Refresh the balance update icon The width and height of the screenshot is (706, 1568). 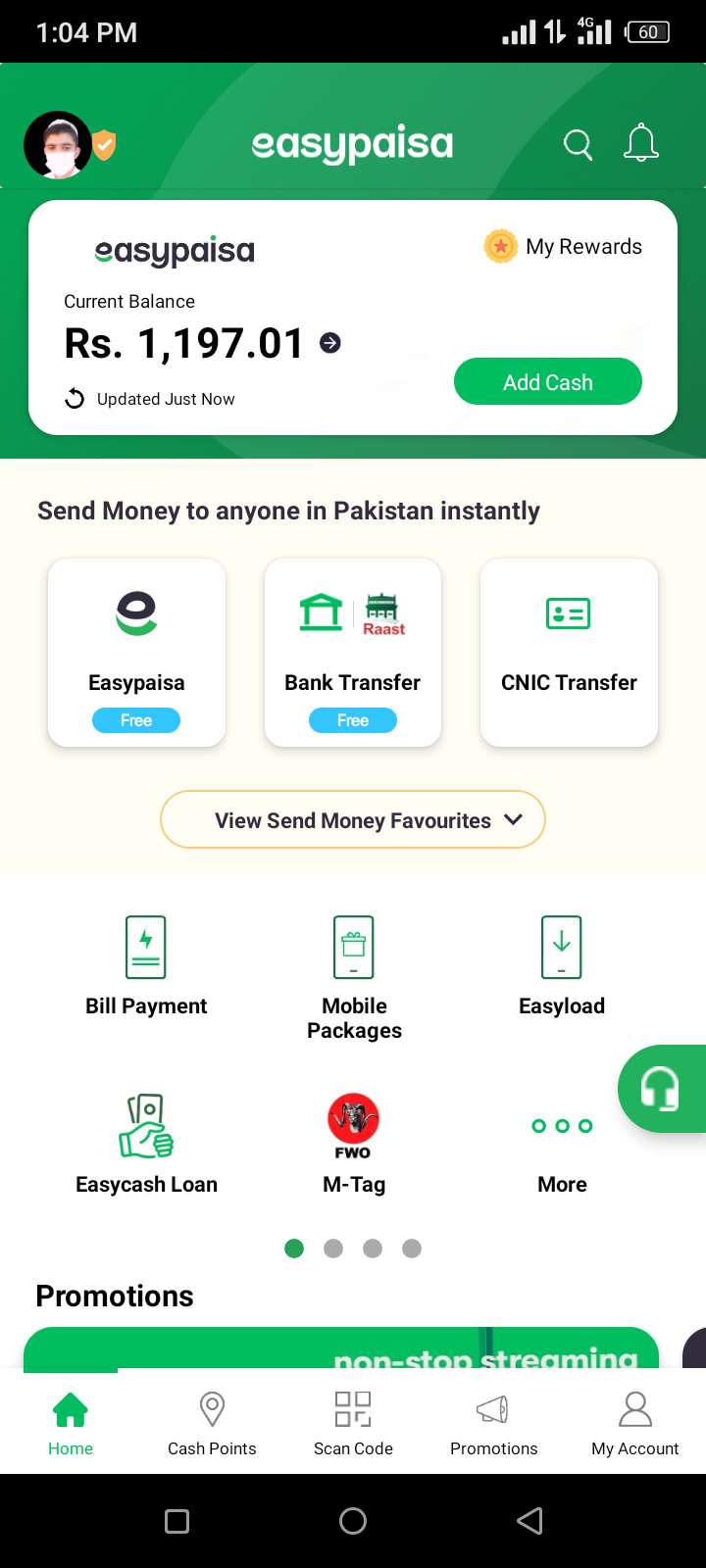[75, 399]
